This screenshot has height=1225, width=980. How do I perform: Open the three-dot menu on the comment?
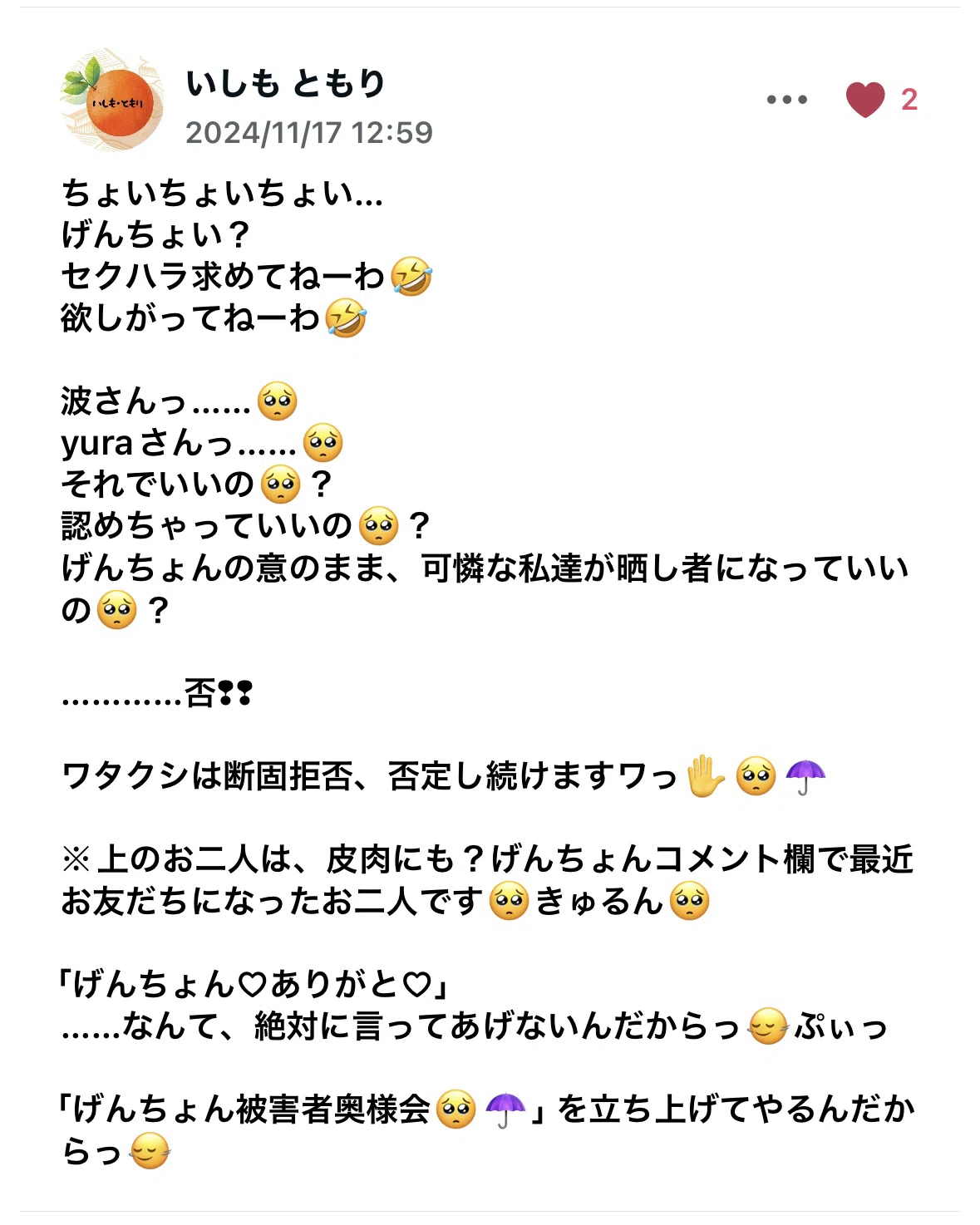pos(786,100)
